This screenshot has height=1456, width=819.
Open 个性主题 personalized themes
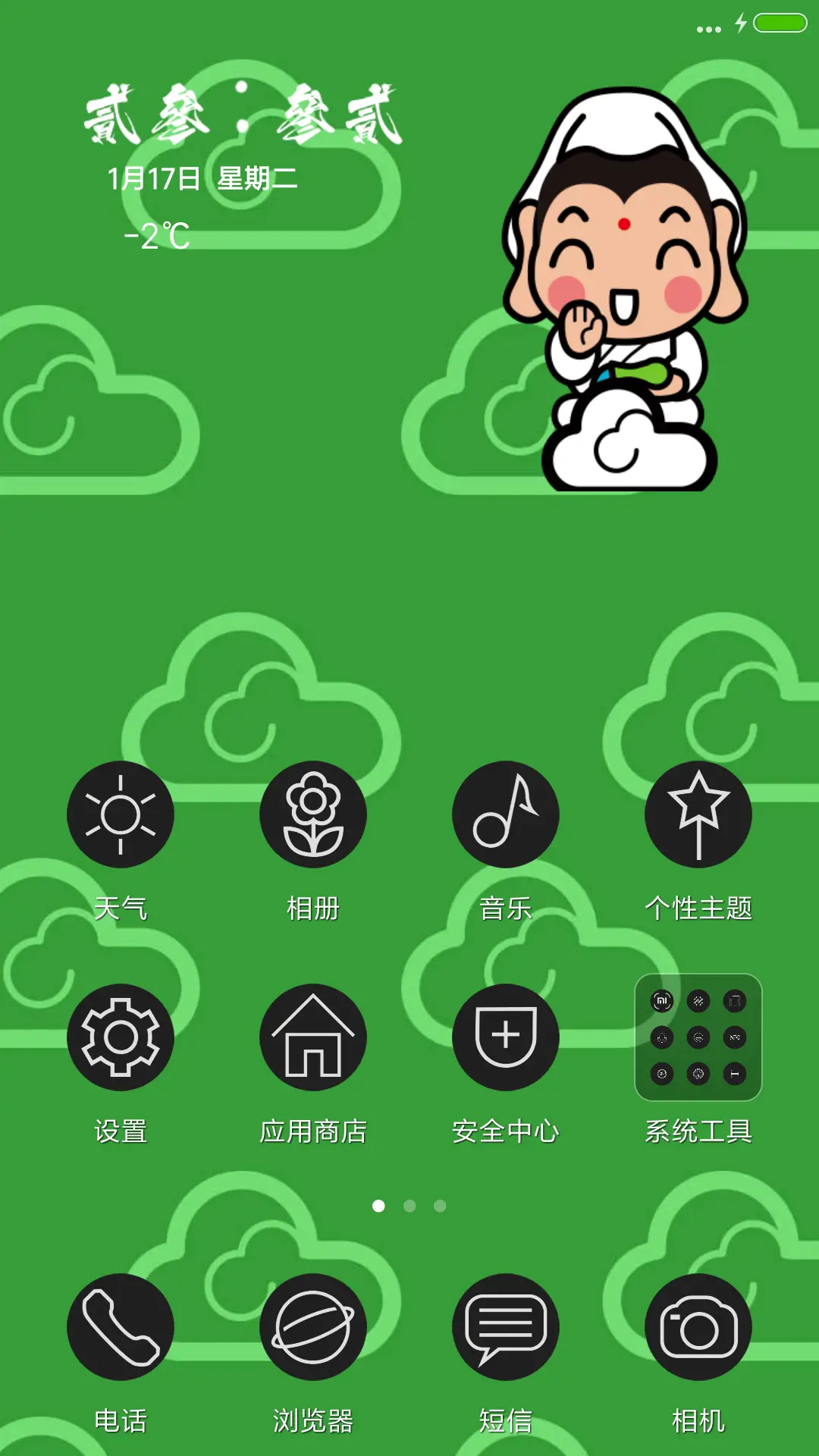(700, 814)
